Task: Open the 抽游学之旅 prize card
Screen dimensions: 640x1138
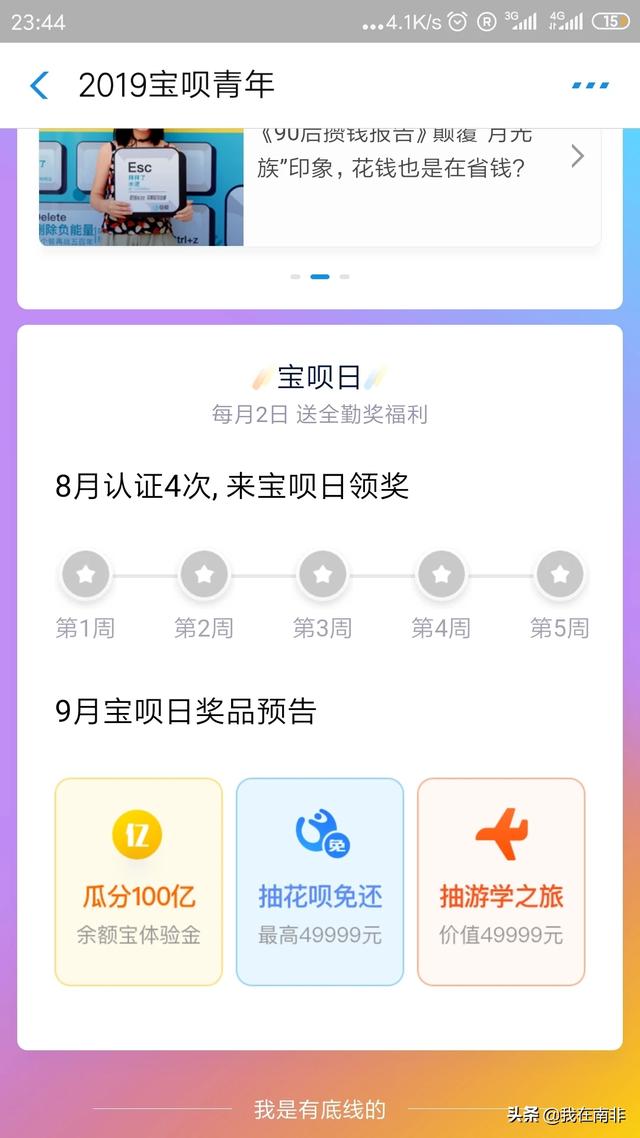Action: click(501, 881)
